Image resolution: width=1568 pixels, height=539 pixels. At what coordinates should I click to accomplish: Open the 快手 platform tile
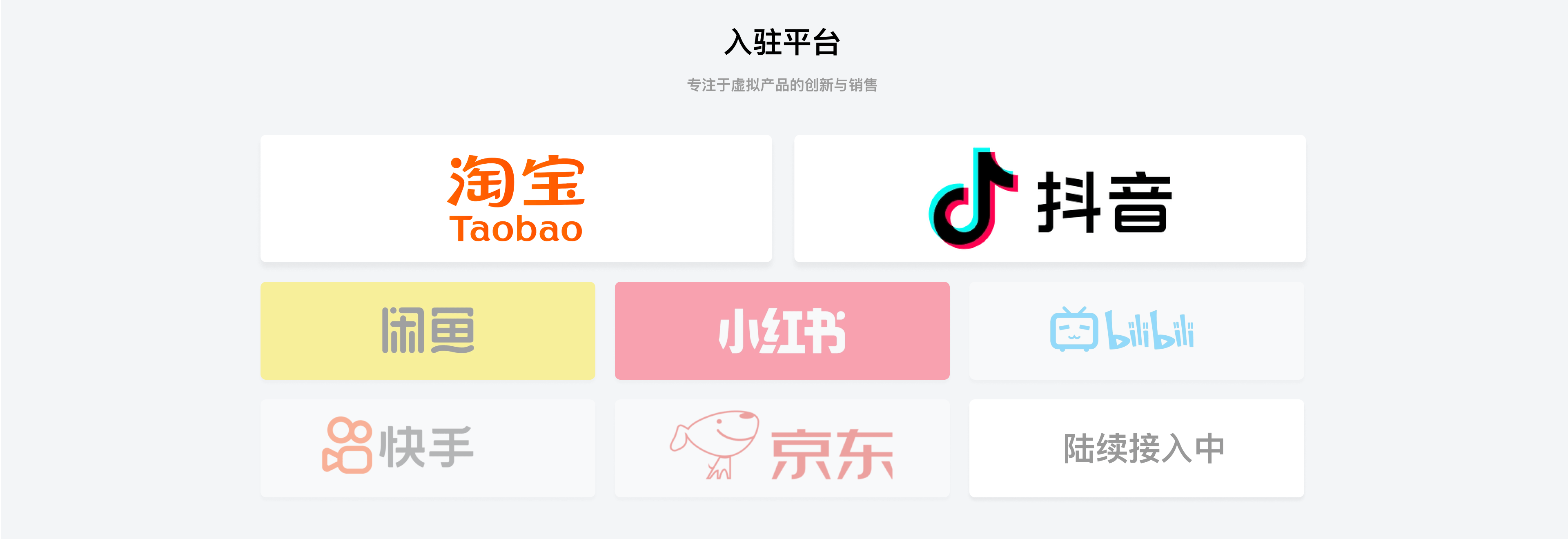(x=427, y=448)
